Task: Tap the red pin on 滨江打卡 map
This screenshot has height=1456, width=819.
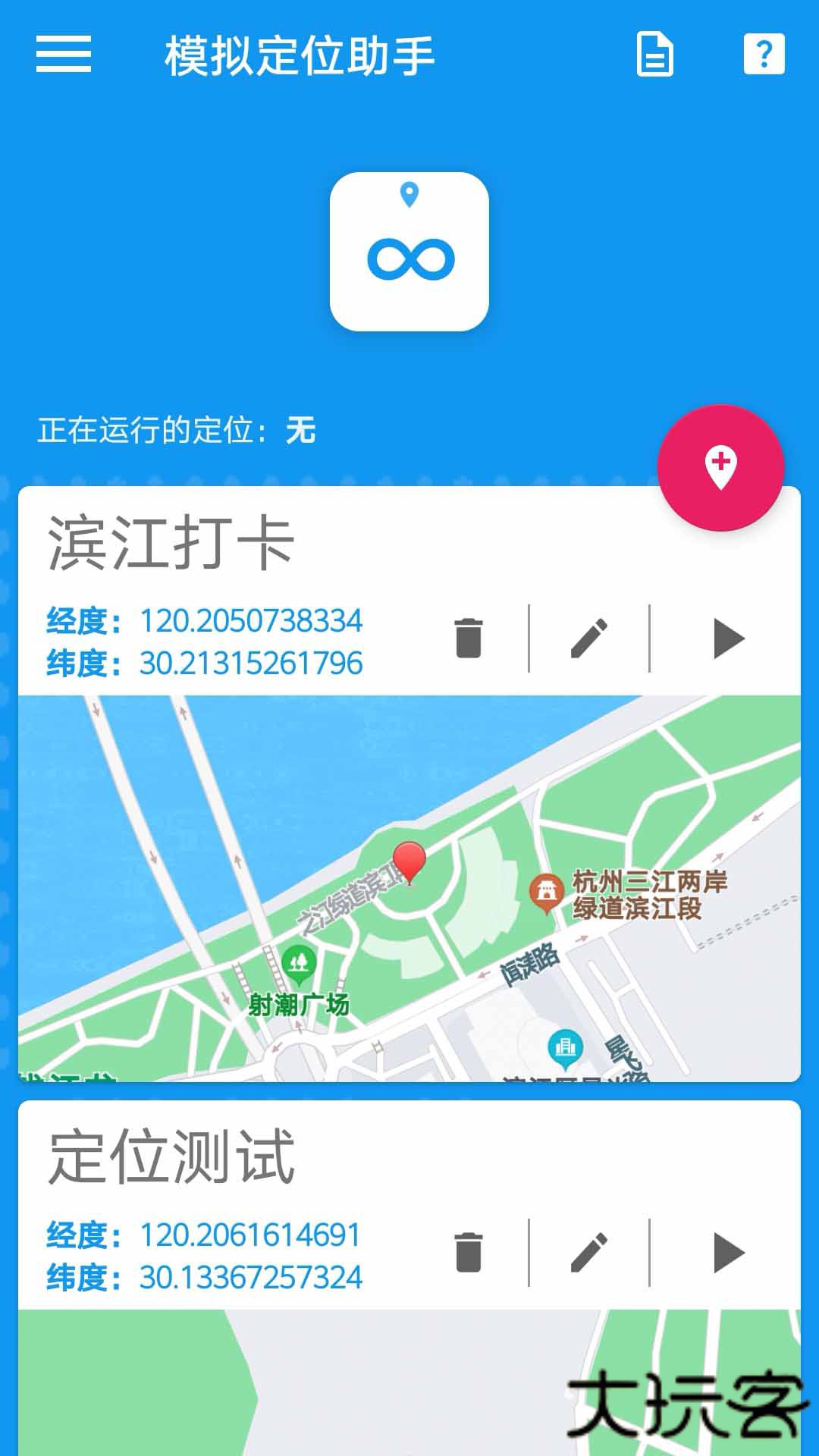Action: [412, 864]
